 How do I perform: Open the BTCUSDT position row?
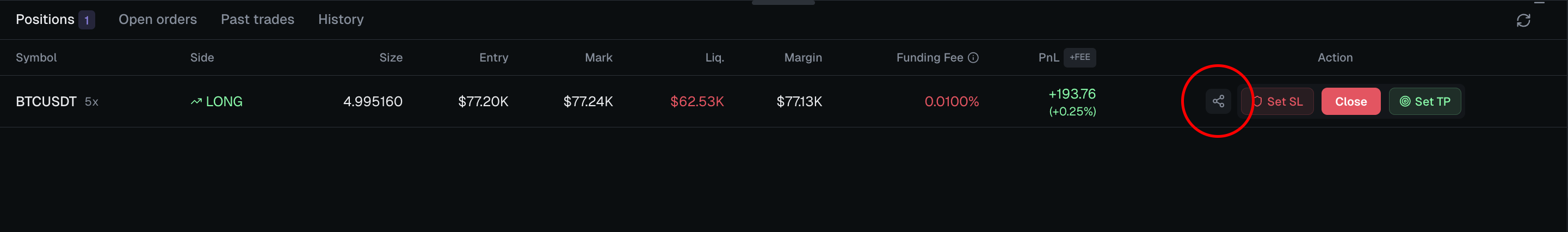pos(46,102)
